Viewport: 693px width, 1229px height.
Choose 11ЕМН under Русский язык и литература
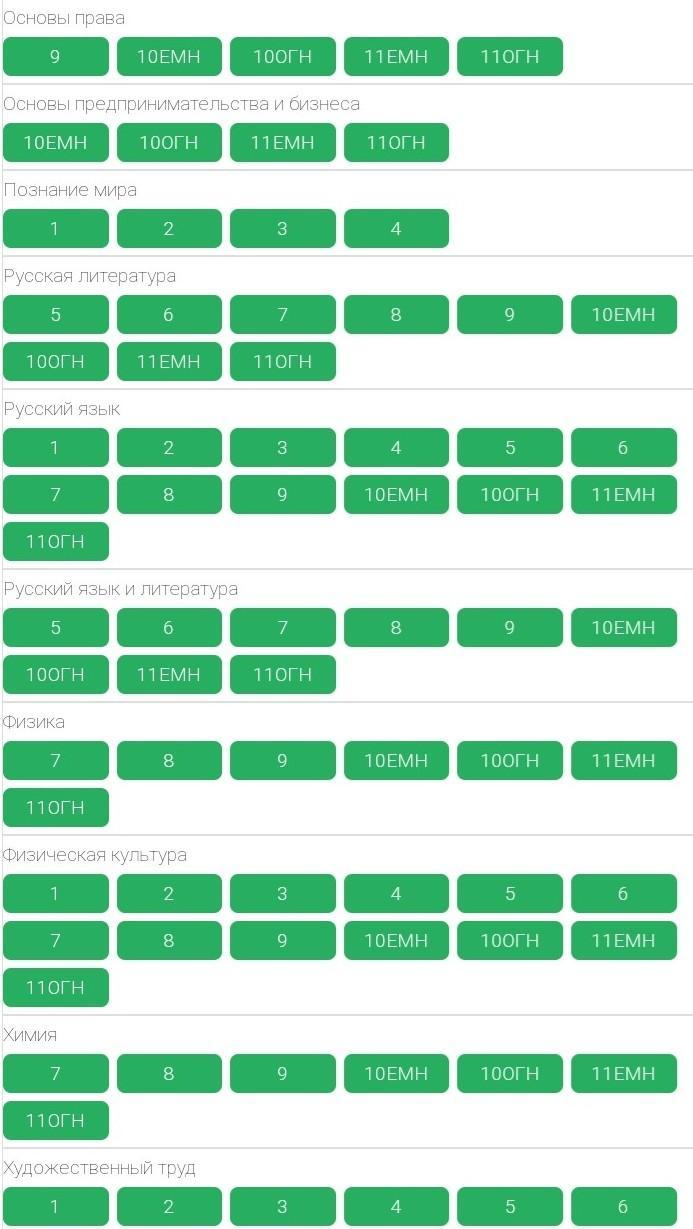[x=169, y=675]
